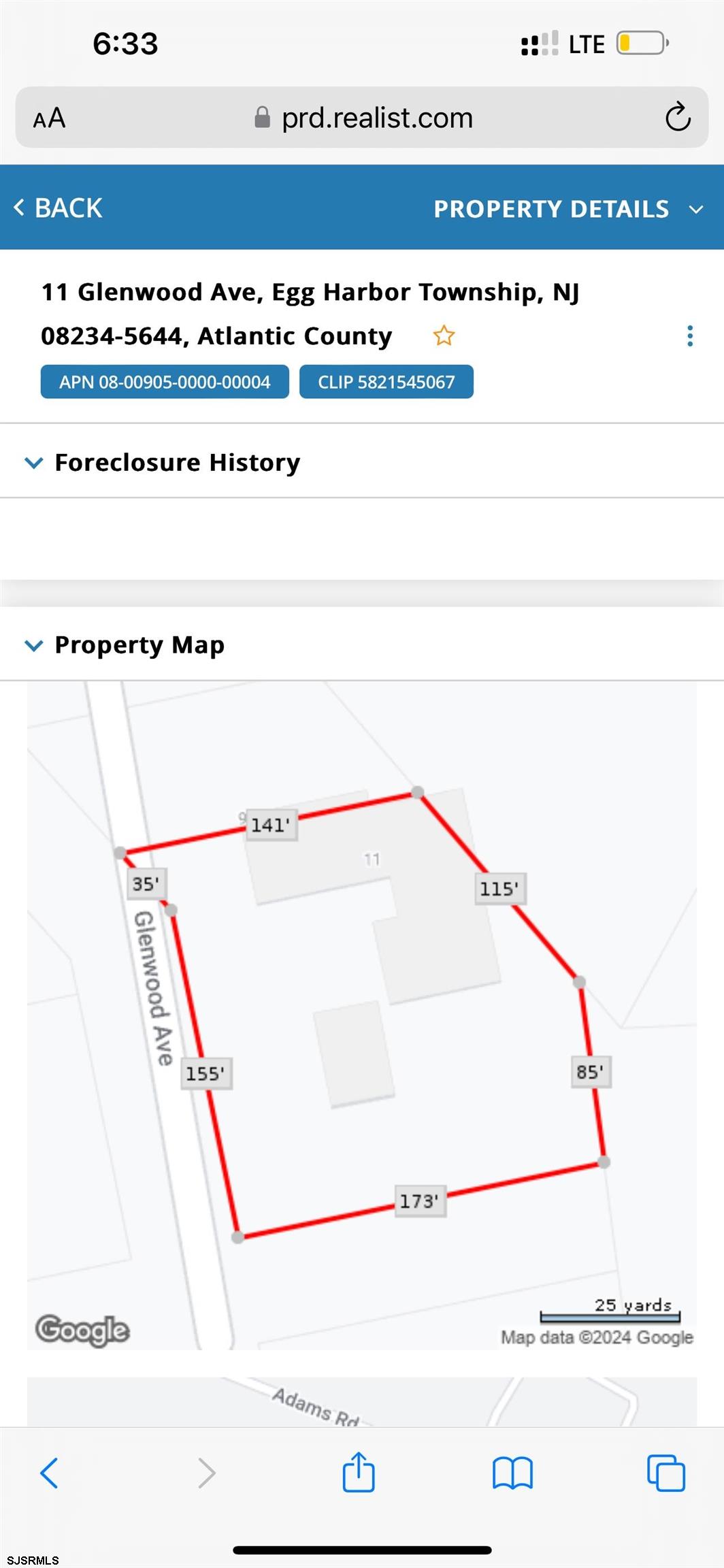Show open Safari tabs
Image resolution: width=724 pixels, height=1568 pixels.
666,1473
